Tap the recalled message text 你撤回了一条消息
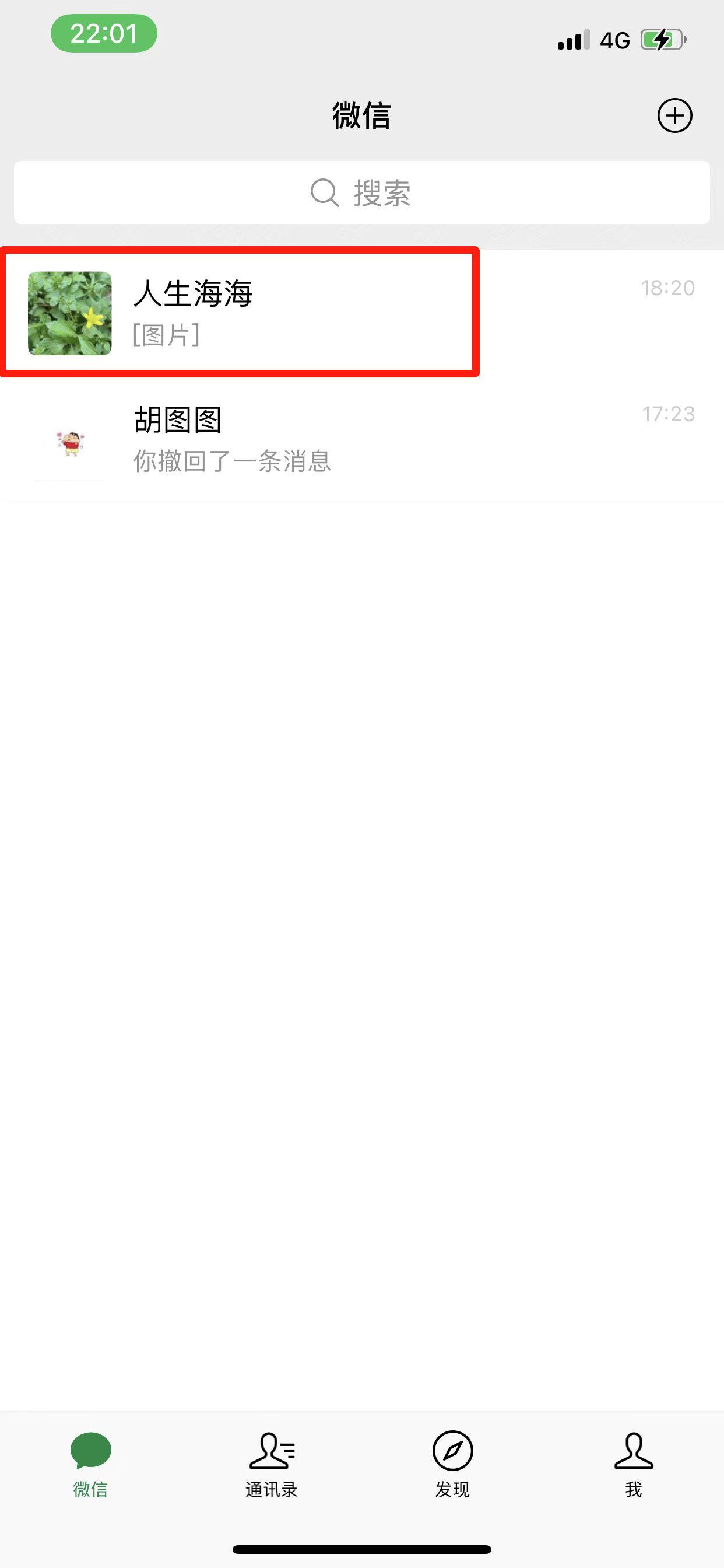This screenshot has width=724, height=1568. pos(233,463)
